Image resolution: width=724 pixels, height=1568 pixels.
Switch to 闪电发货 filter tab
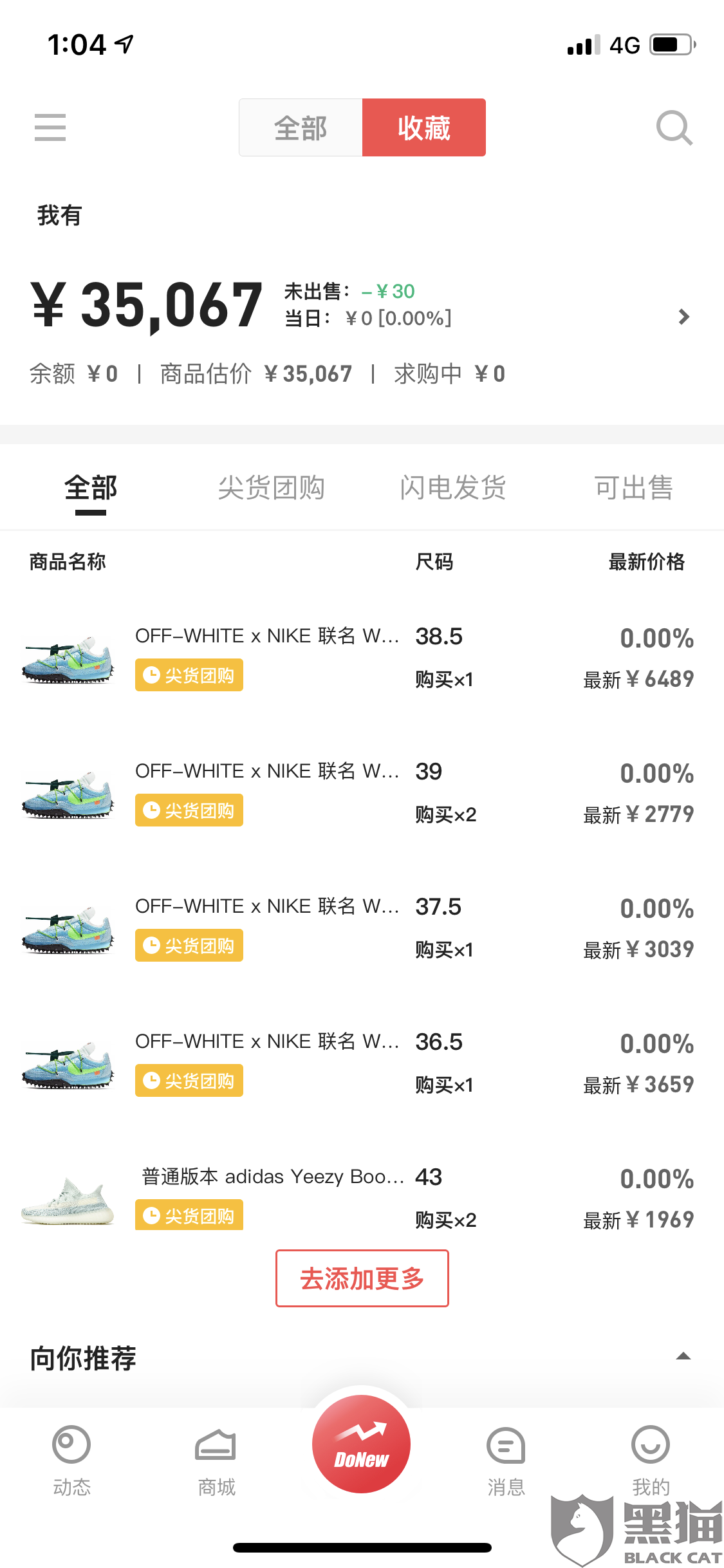452,487
